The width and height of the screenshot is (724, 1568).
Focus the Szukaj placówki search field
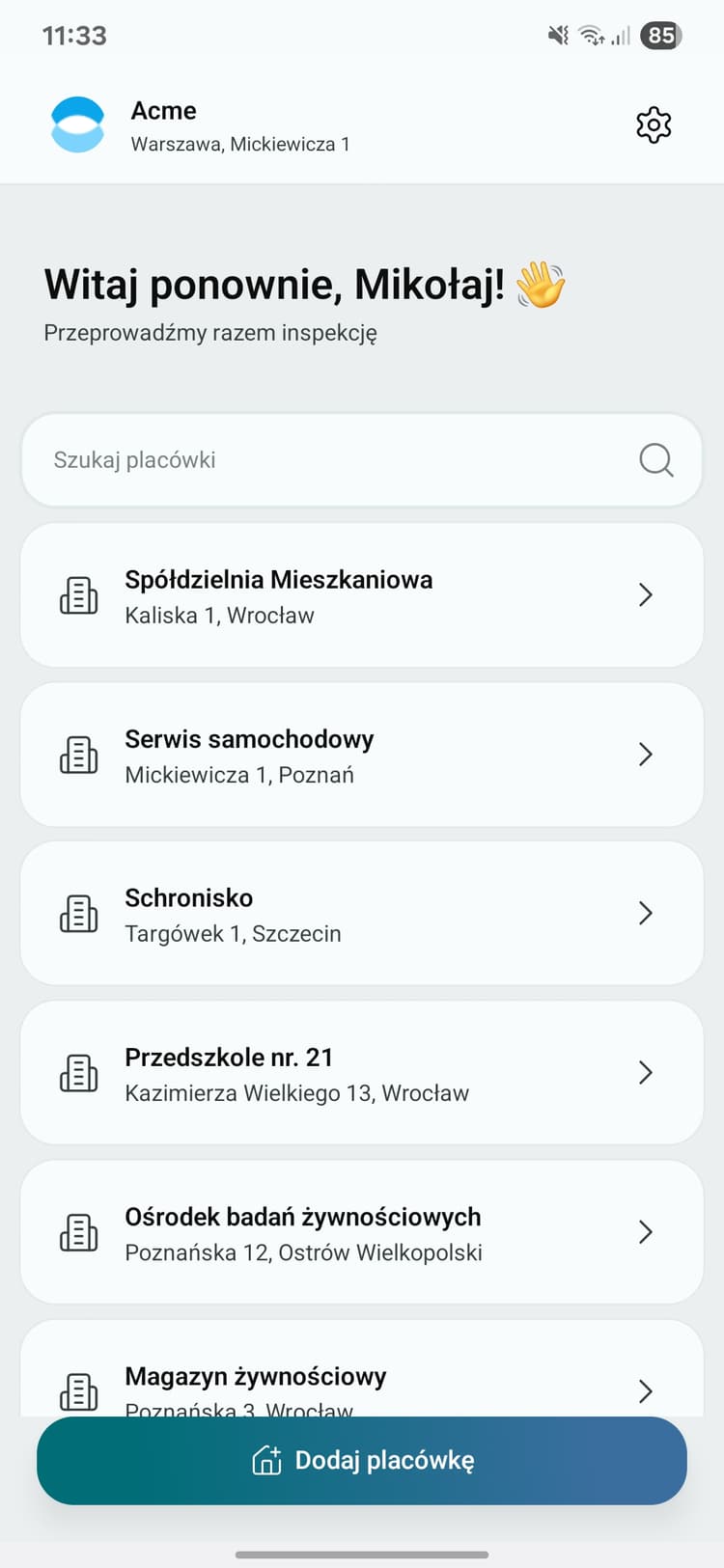338,460
